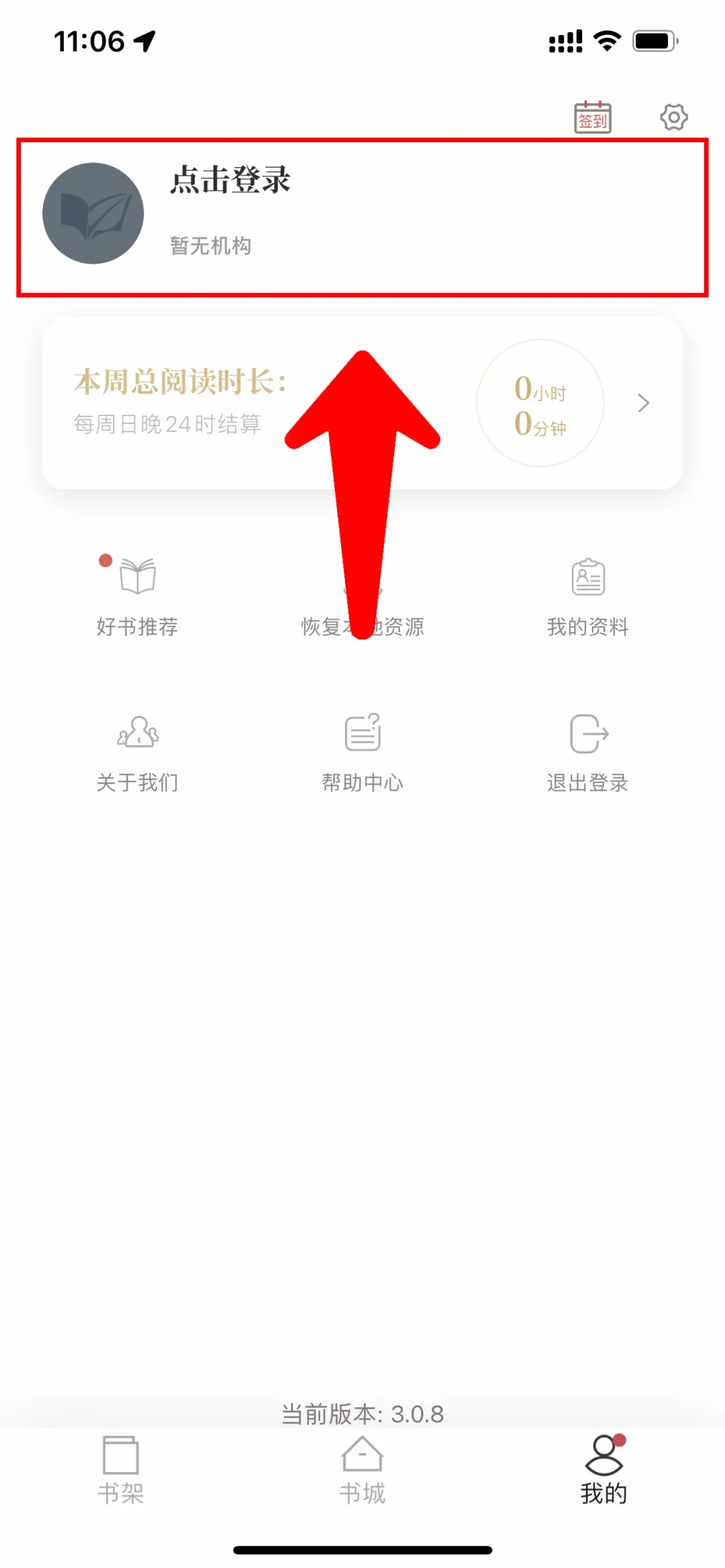Switch to the 书城 bookstore tab
This screenshot has height=1568, width=725.
362,1469
